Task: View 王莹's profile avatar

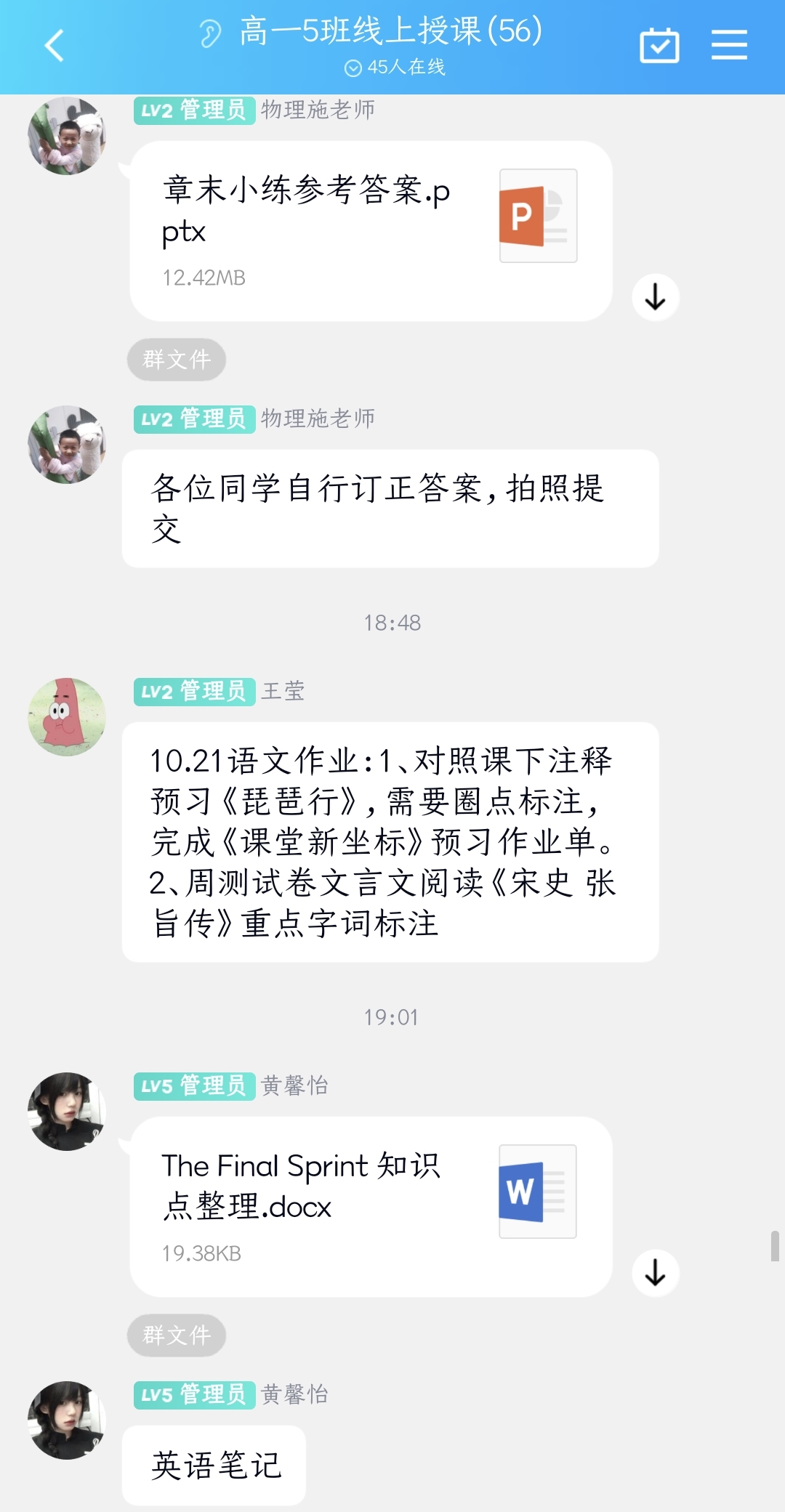Action: [x=67, y=717]
